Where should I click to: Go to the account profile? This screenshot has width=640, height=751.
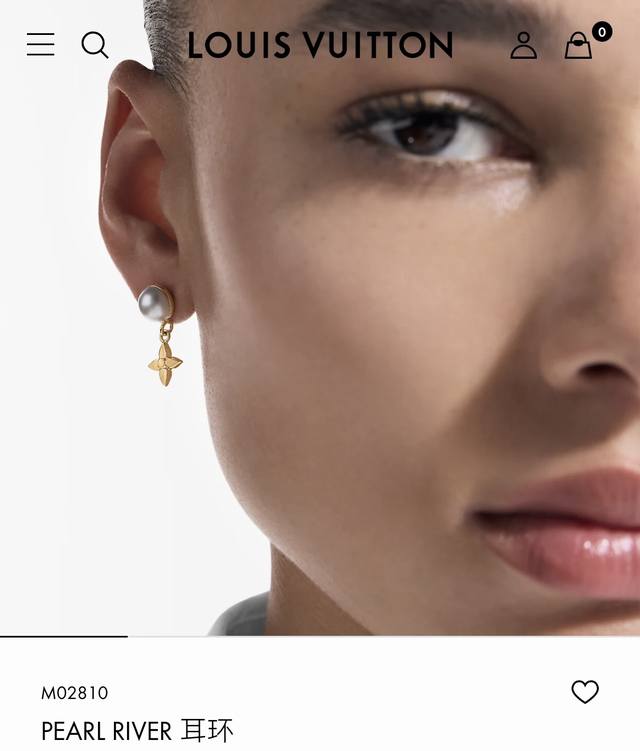coord(523,45)
